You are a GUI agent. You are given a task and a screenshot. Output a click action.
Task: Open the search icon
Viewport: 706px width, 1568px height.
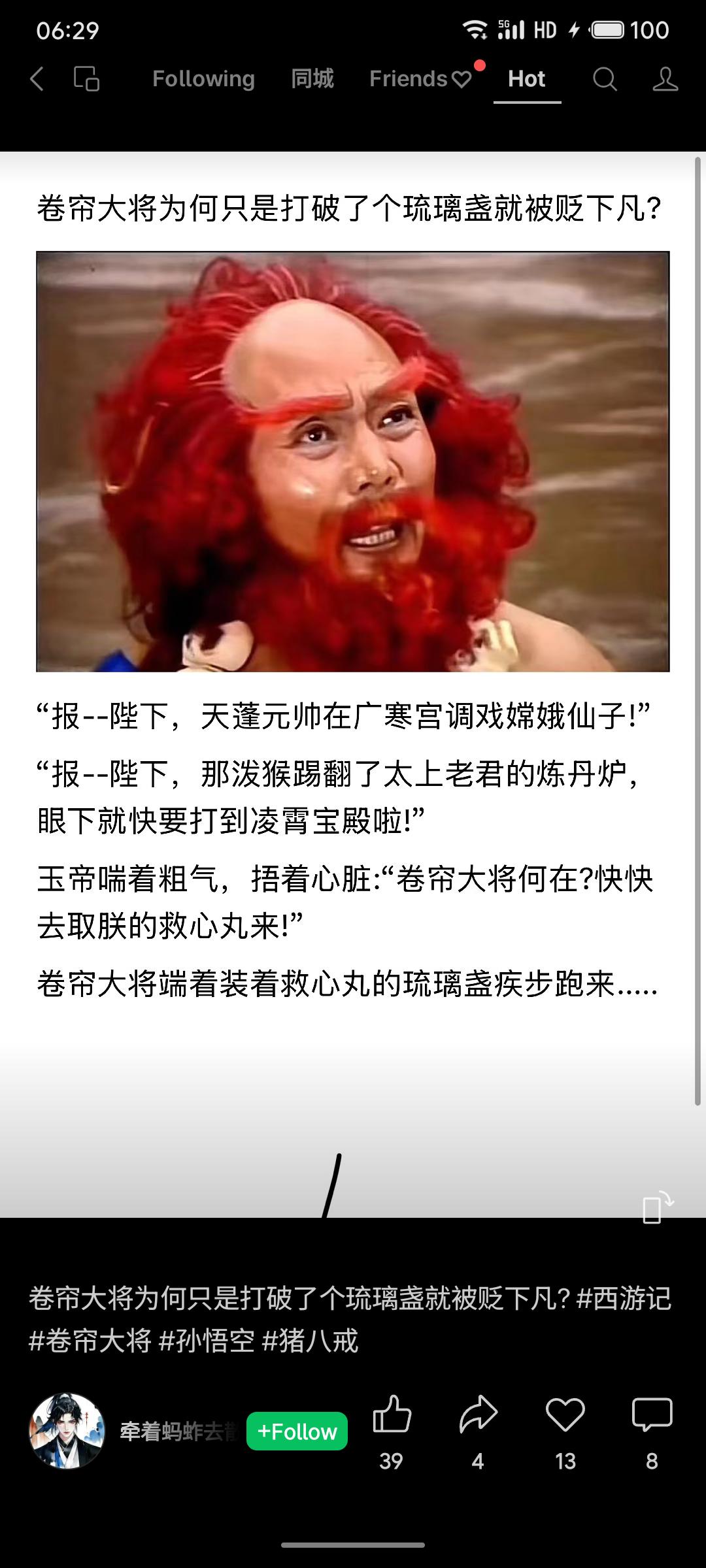605,79
